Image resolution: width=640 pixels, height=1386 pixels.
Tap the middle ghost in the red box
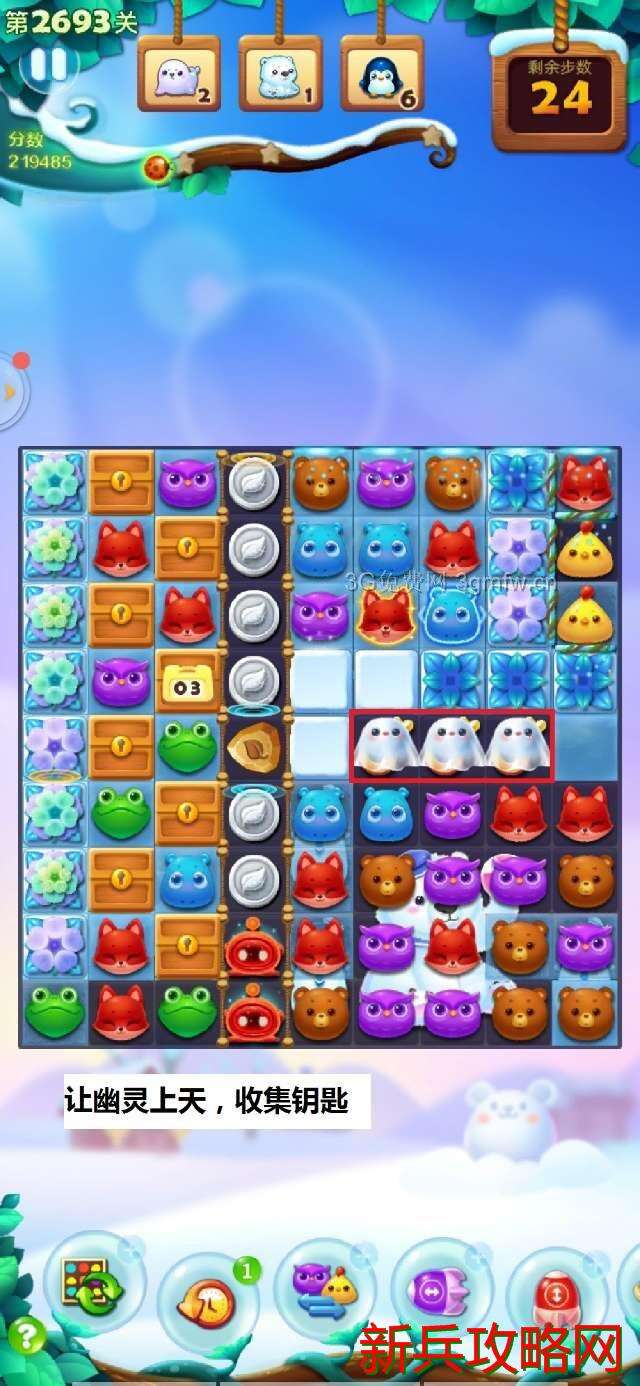pyautogui.click(x=451, y=746)
